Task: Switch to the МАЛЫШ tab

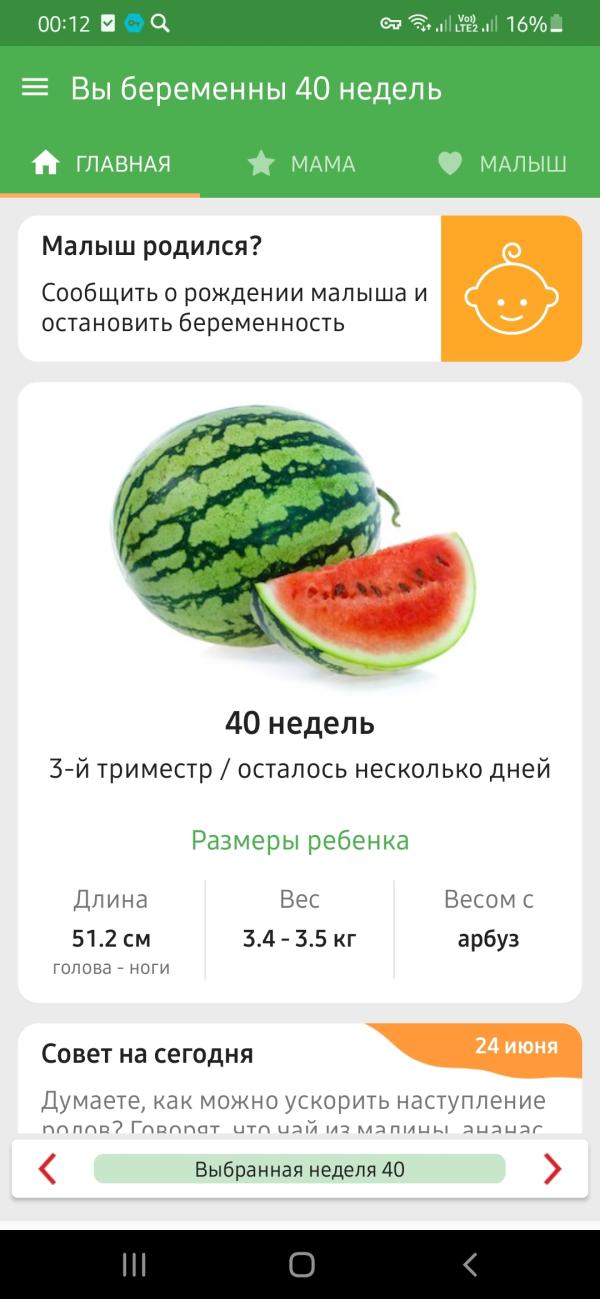Action: click(x=502, y=164)
